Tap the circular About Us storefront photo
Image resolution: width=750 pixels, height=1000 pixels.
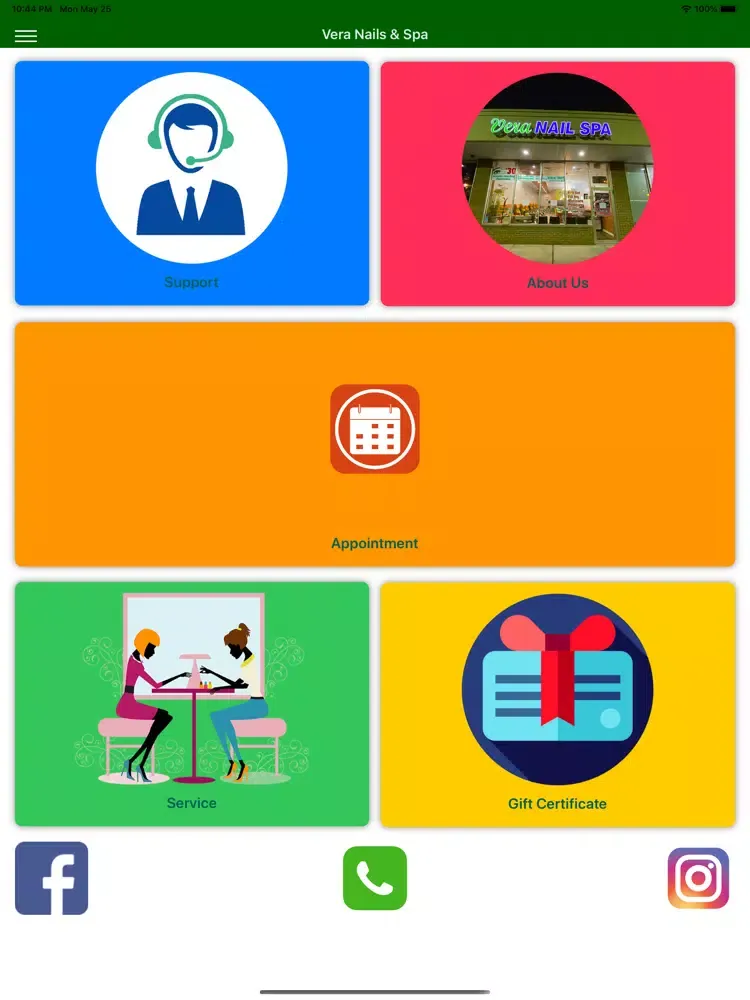[x=557, y=167]
